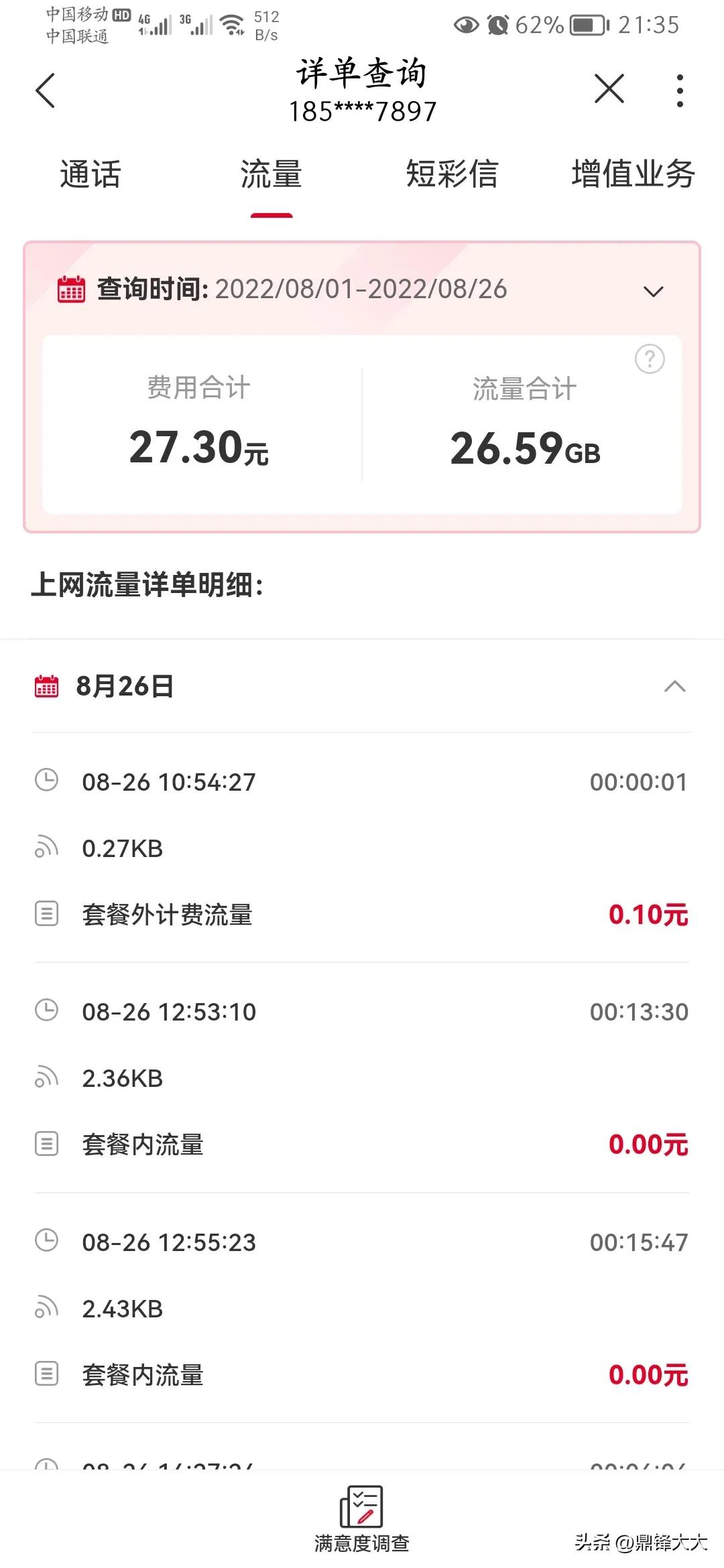This screenshot has height=1568, width=724.
Task: Open the query date range calendar icon
Action: [70, 288]
